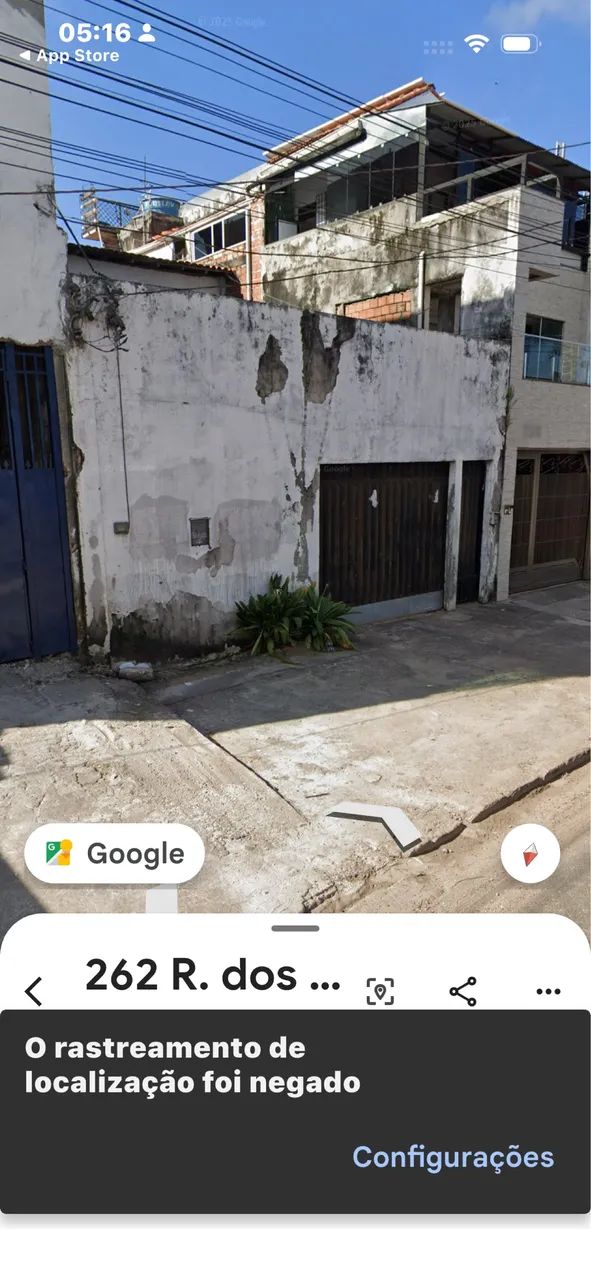Open the location scan icon next to the address
Image resolution: width=591 pixels, height=1280 pixels.
pyautogui.click(x=380, y=991)
